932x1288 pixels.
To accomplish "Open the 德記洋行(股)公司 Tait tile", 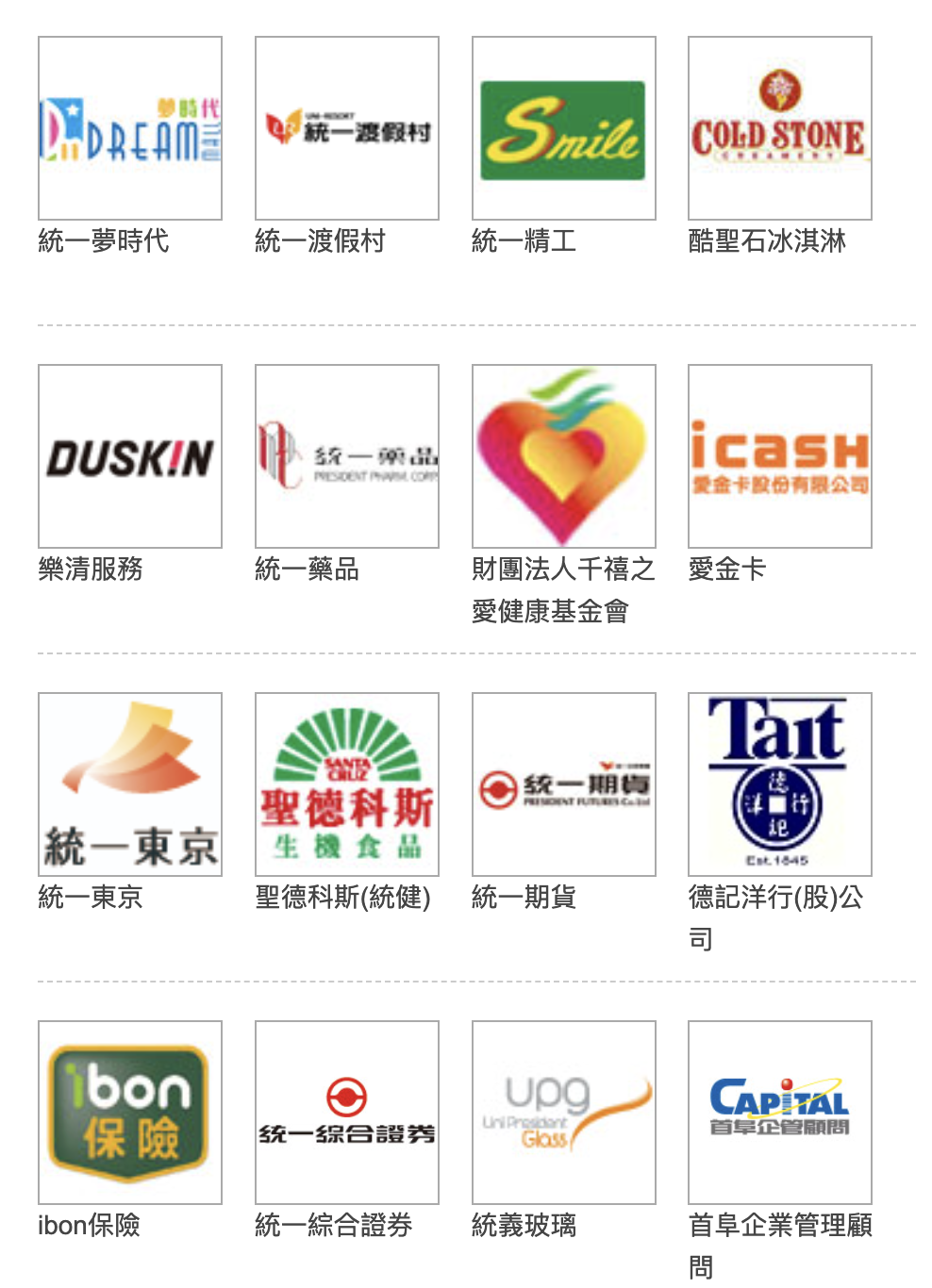I will click(x=780, y=784).
